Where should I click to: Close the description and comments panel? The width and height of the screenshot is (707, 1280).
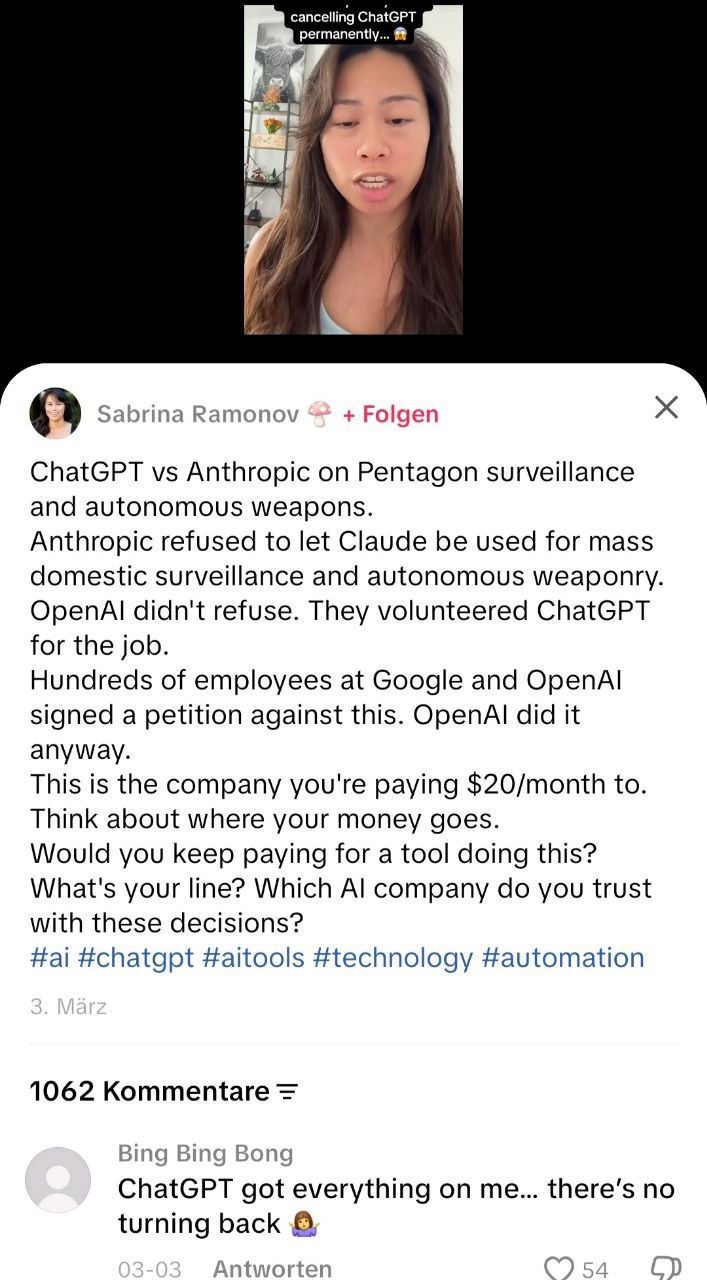665,407
